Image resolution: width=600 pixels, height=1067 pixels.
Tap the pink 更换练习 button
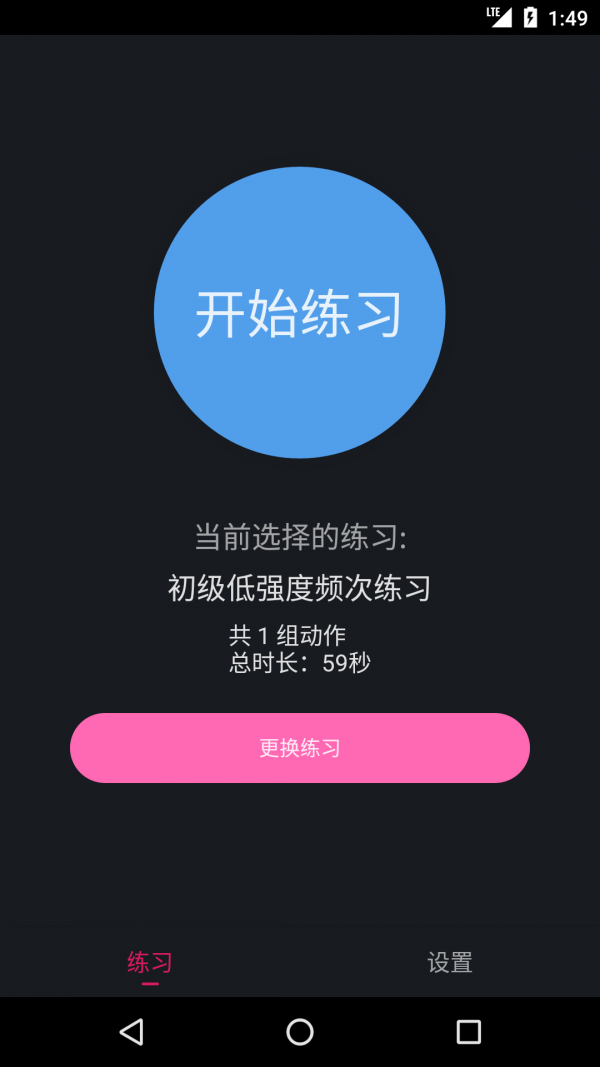pos(299,748)
